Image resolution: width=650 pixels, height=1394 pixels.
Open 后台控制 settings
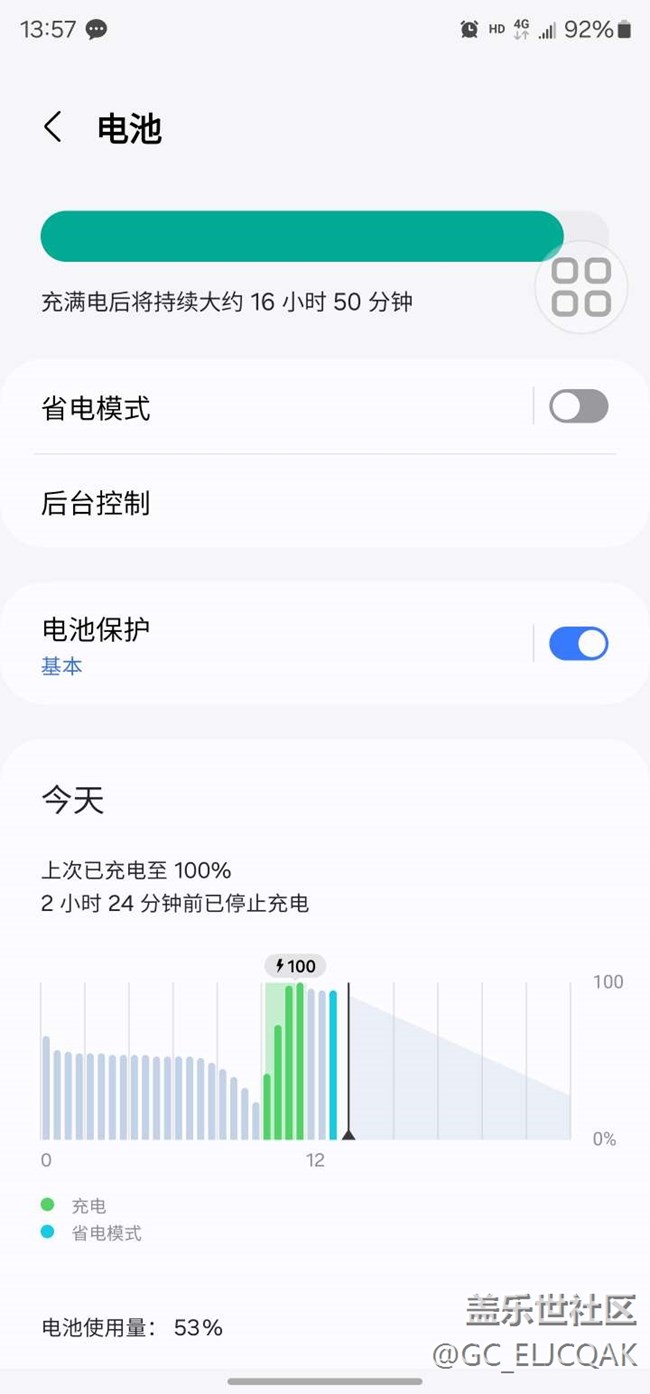(325, 502)
